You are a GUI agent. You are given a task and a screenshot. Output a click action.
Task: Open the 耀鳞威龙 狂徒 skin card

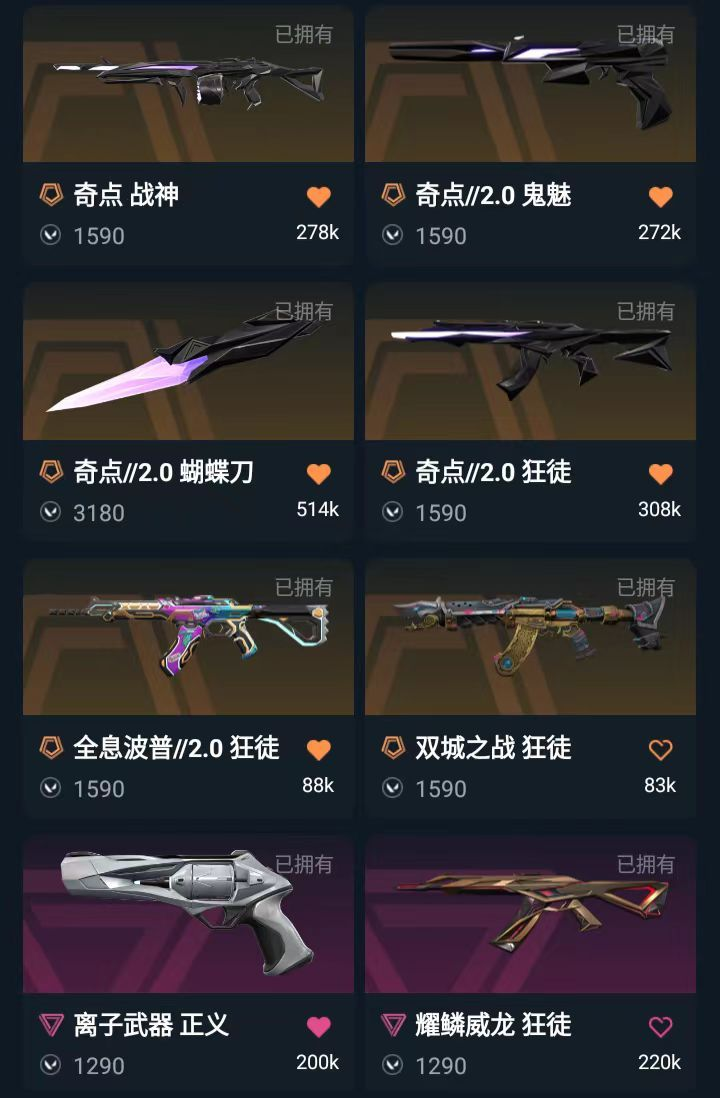tap(530, 915)
